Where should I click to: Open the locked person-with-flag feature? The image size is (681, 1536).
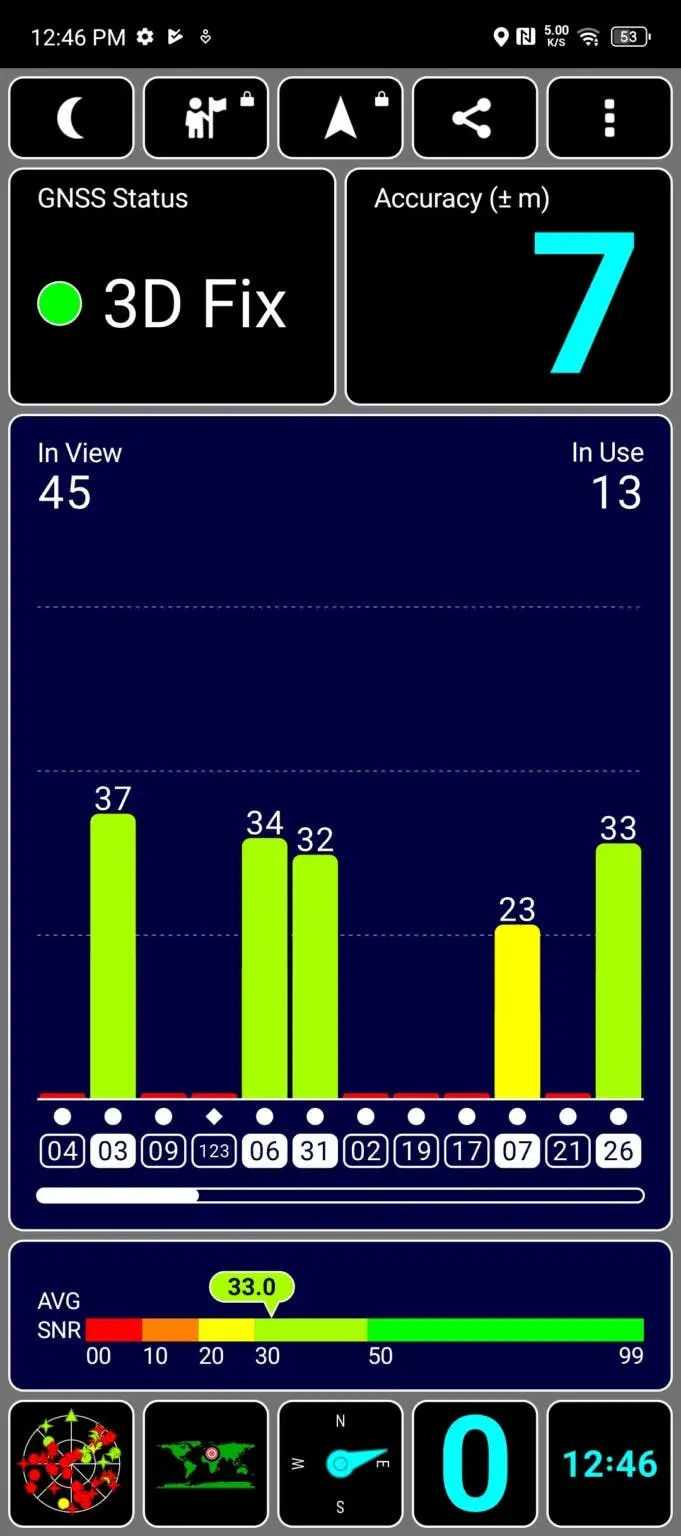click(x=206, y=118)
